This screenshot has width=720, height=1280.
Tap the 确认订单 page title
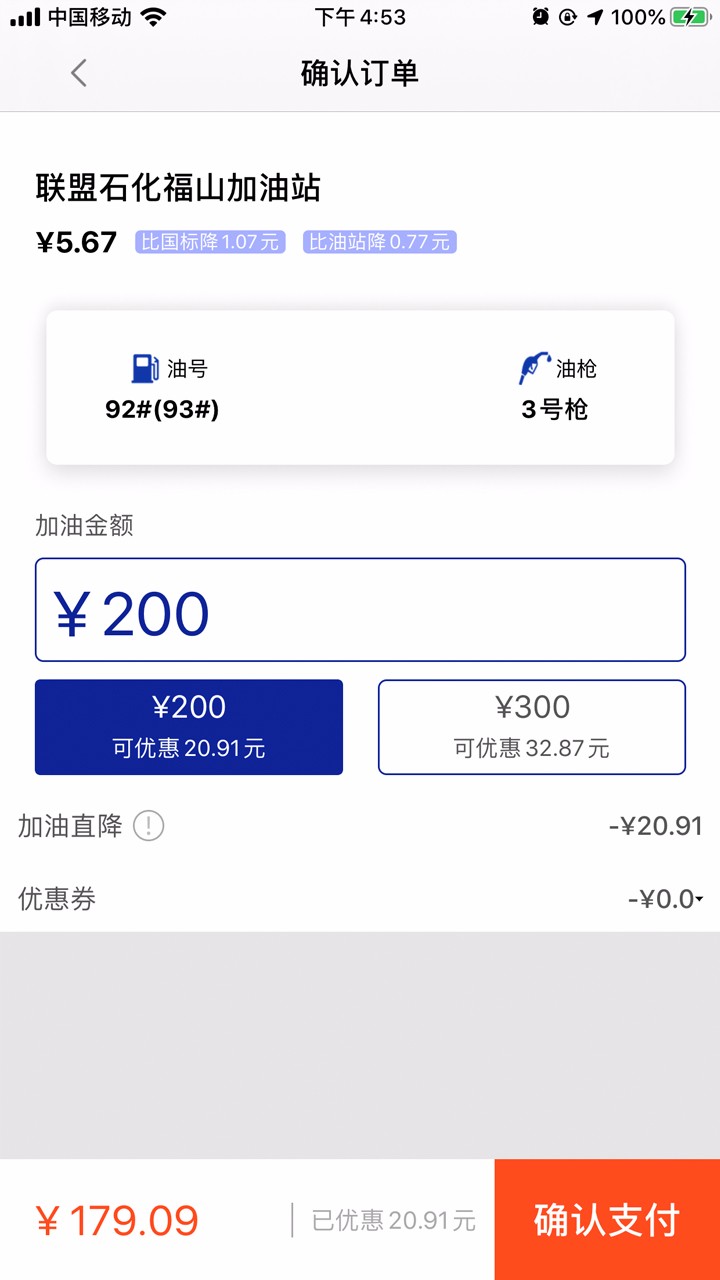point(360,73)
